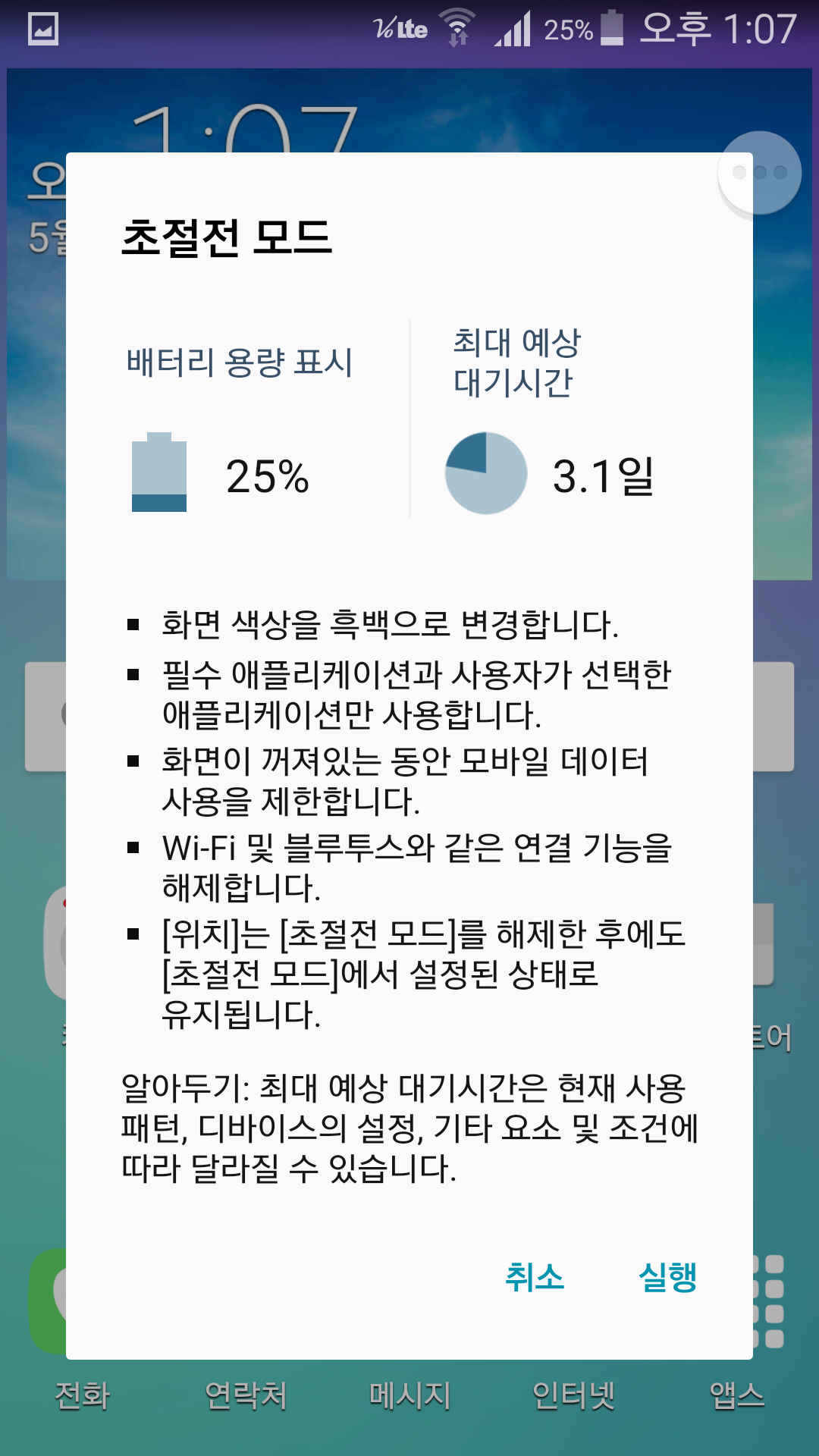This screenshot has width=819, height=1456.
Task: Tap 취소 to cancel ultra power saving
Action: click(535, 1277)
